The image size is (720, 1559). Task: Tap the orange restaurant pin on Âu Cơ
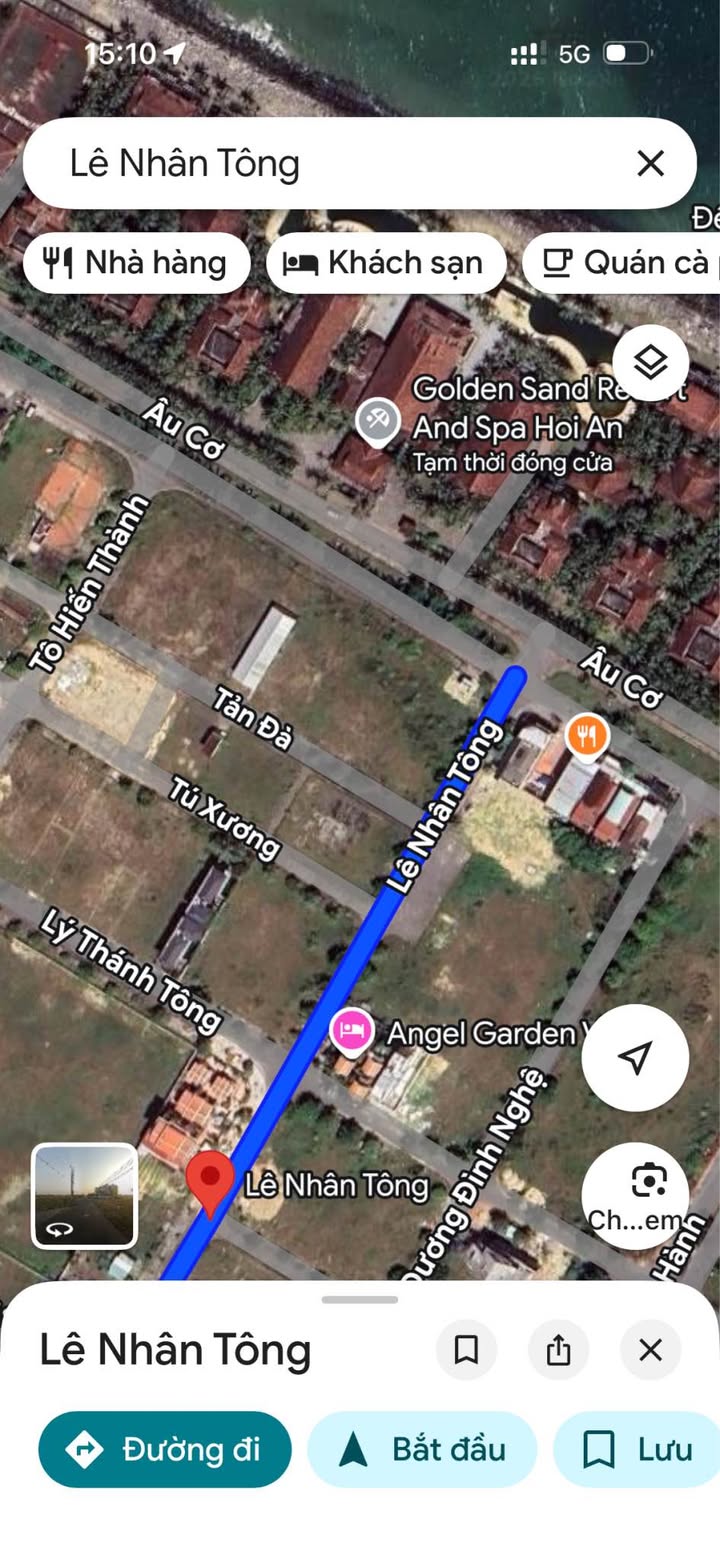tap(588, 737)
